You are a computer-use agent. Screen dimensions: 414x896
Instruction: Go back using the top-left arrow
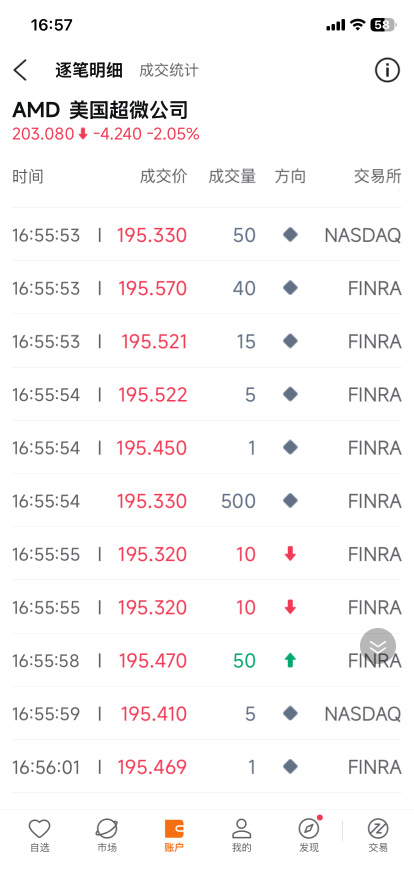tap(21, 70)
